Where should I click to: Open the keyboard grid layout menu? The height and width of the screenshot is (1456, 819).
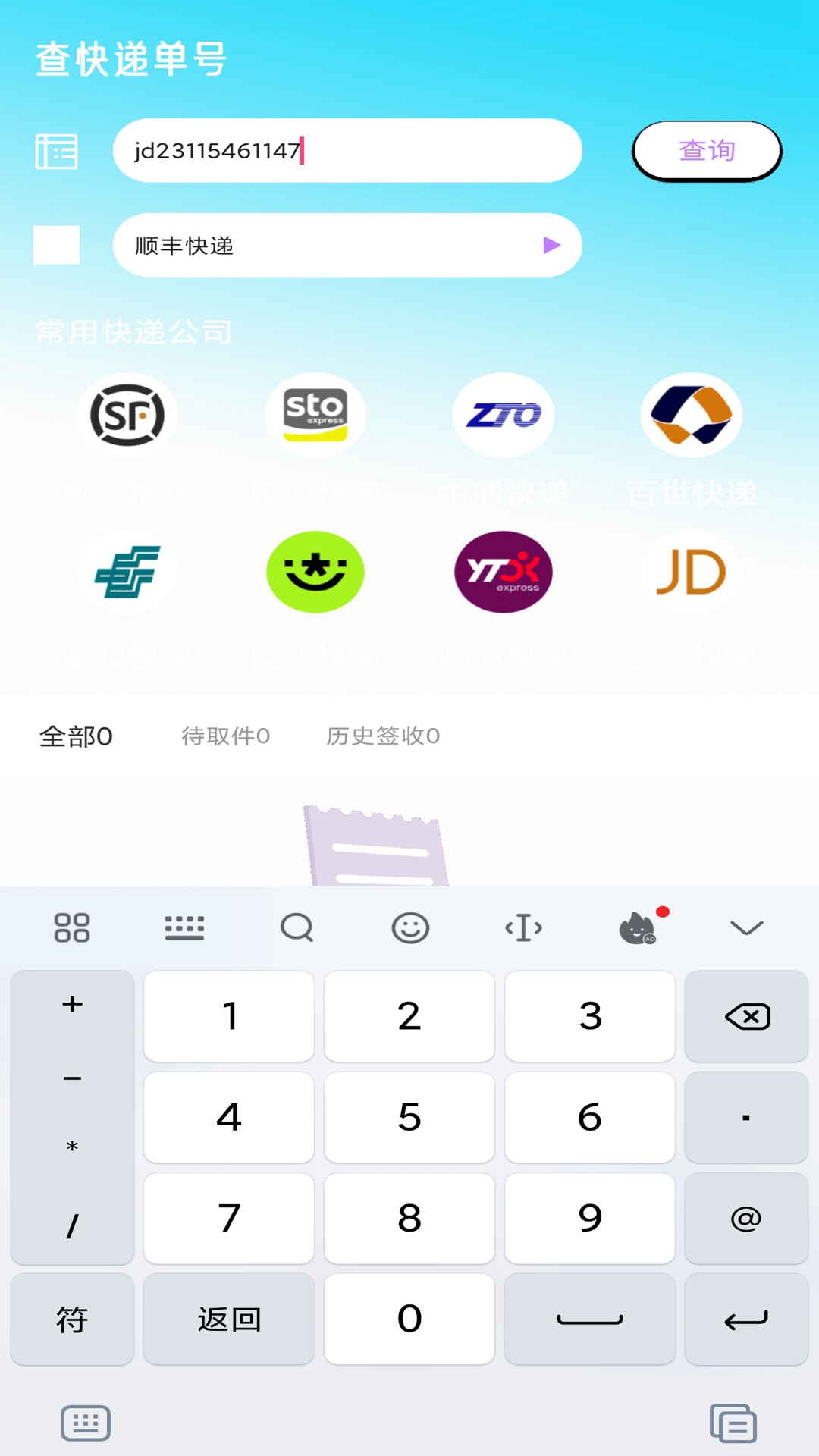(x=73, y=927)
